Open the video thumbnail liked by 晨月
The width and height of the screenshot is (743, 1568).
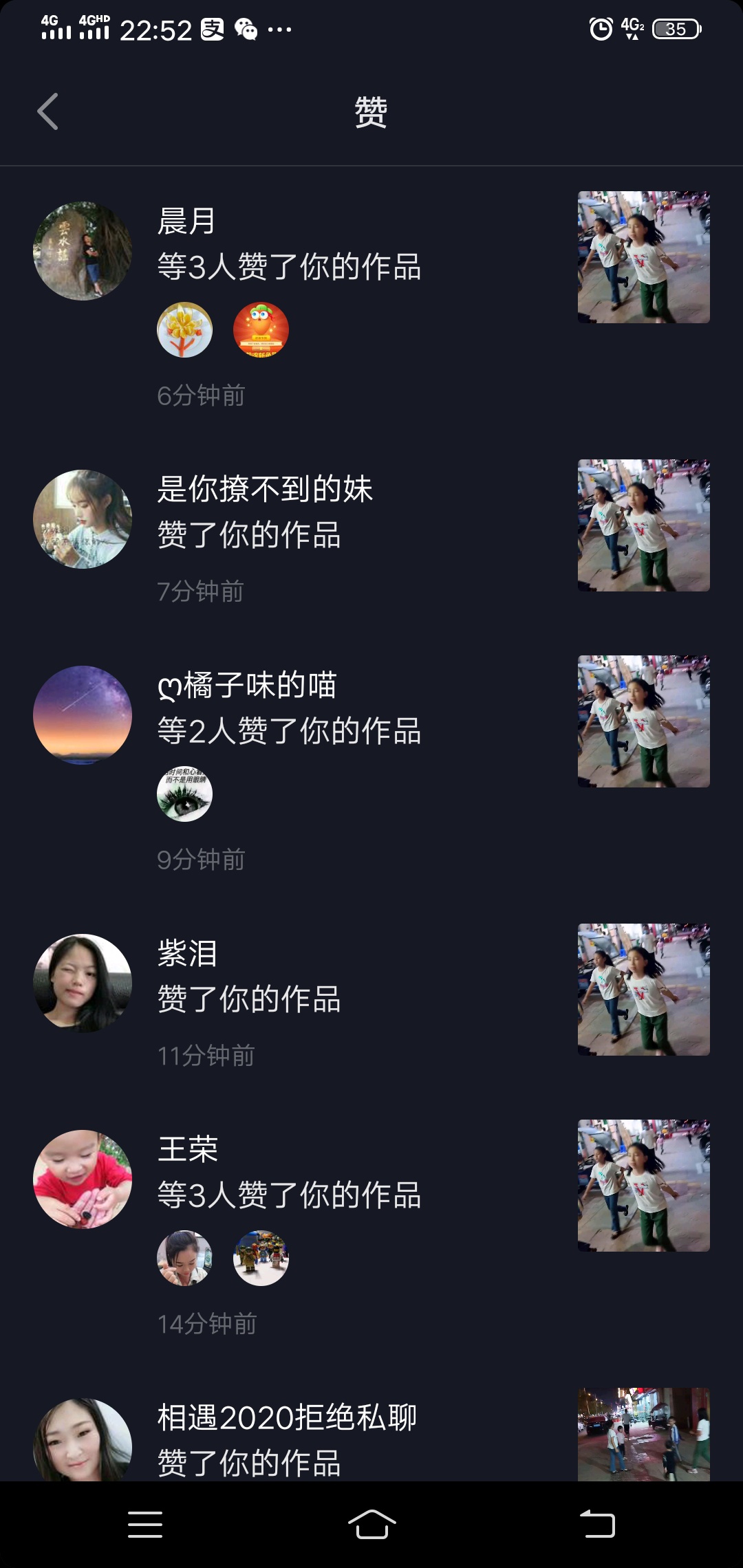[x=643, y=257]
